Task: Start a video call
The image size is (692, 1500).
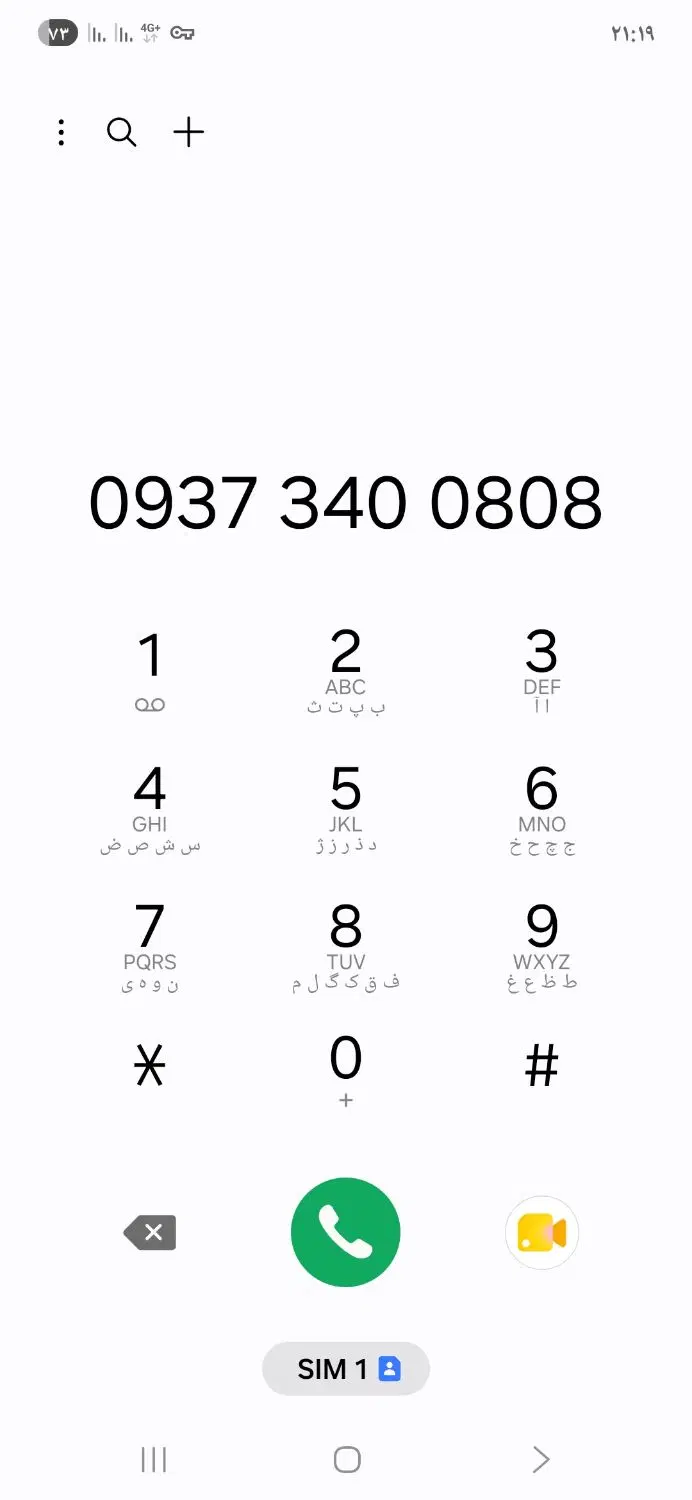Action: (541, 1233)
